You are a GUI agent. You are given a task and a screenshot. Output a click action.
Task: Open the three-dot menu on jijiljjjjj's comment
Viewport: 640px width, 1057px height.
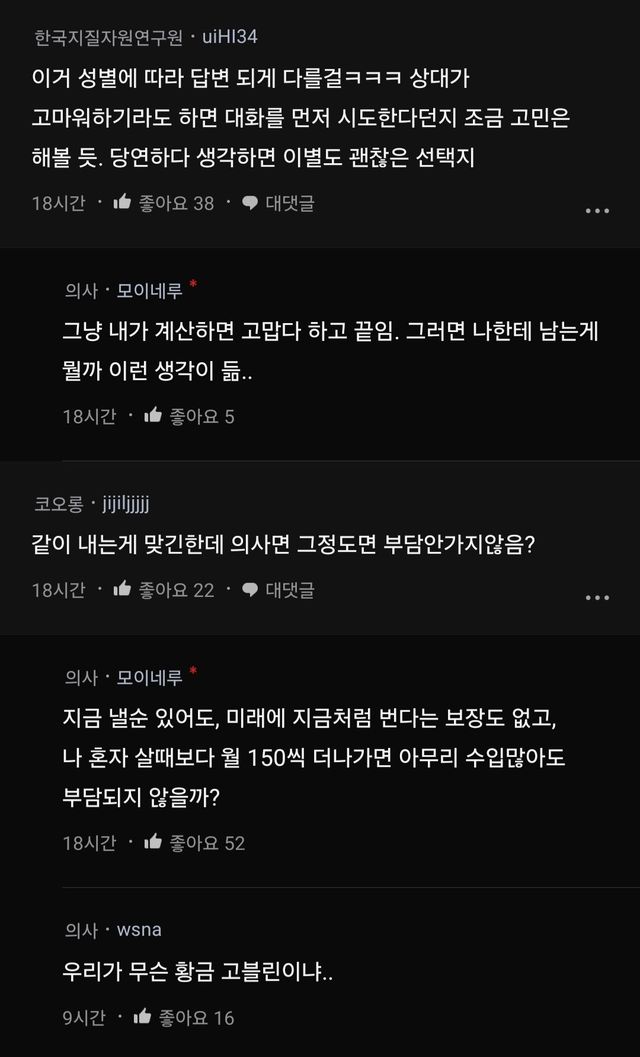pos(597,598)
